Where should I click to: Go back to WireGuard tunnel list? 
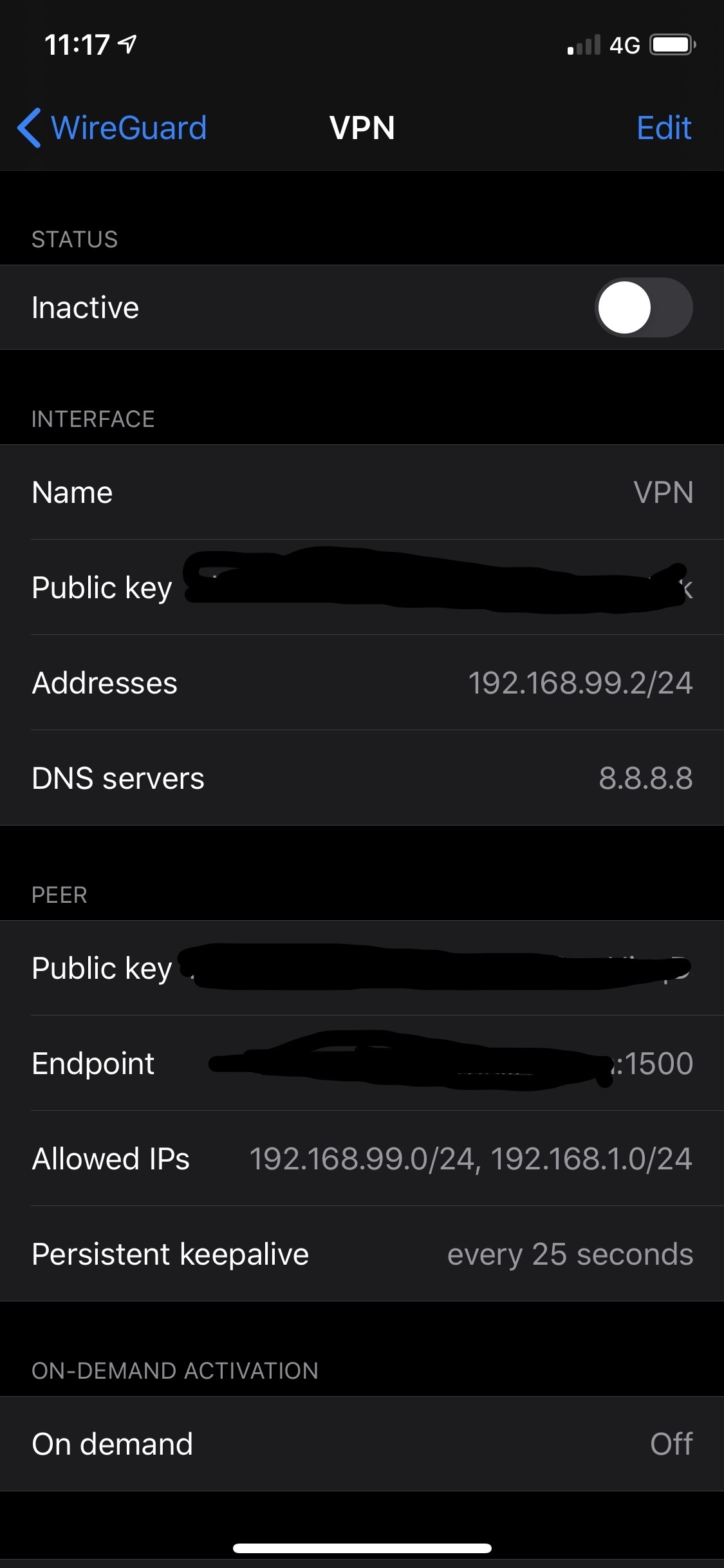tap(112, 128)
